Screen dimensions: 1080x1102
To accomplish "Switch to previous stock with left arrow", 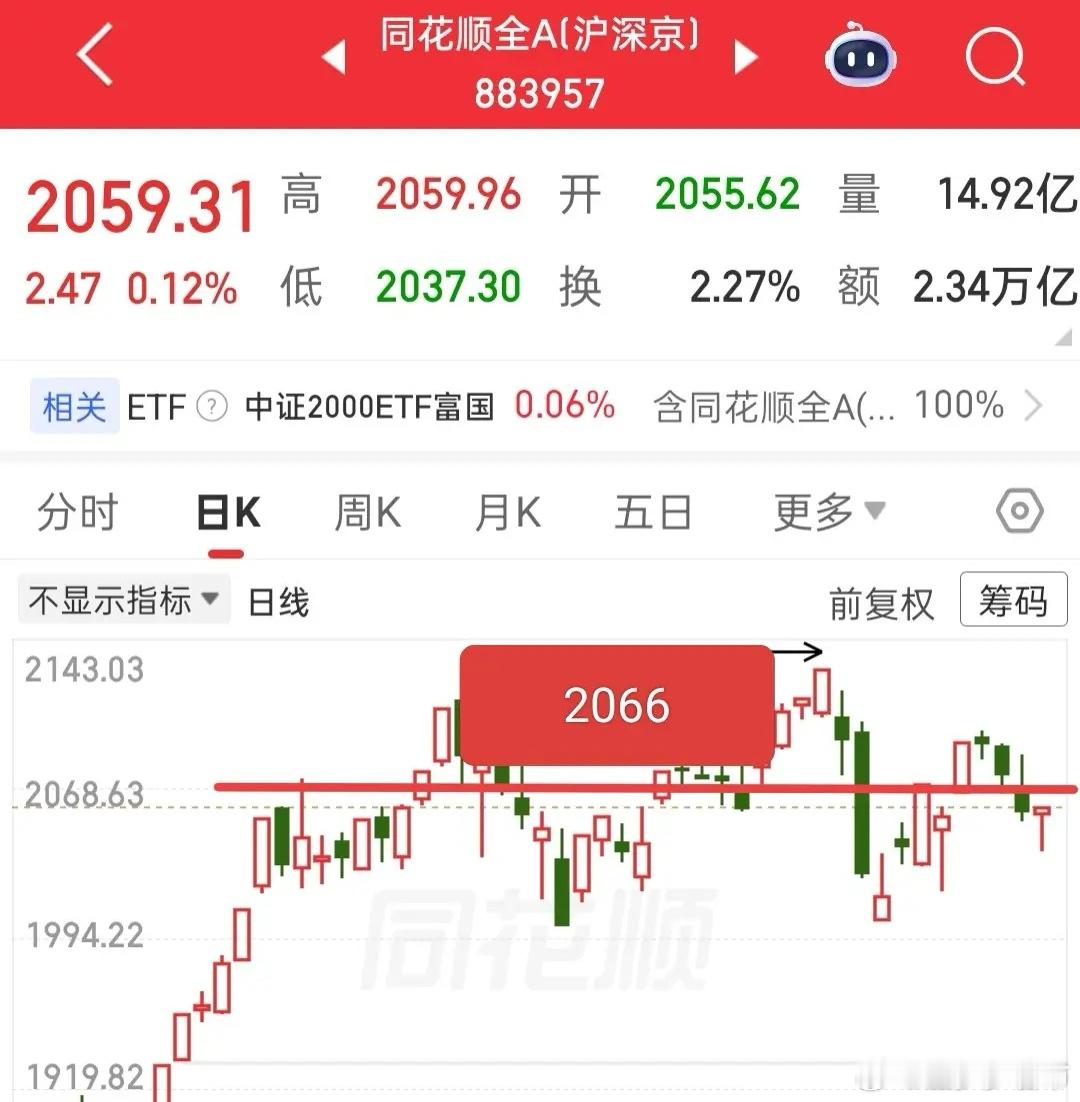I will [x=334, y=58].
